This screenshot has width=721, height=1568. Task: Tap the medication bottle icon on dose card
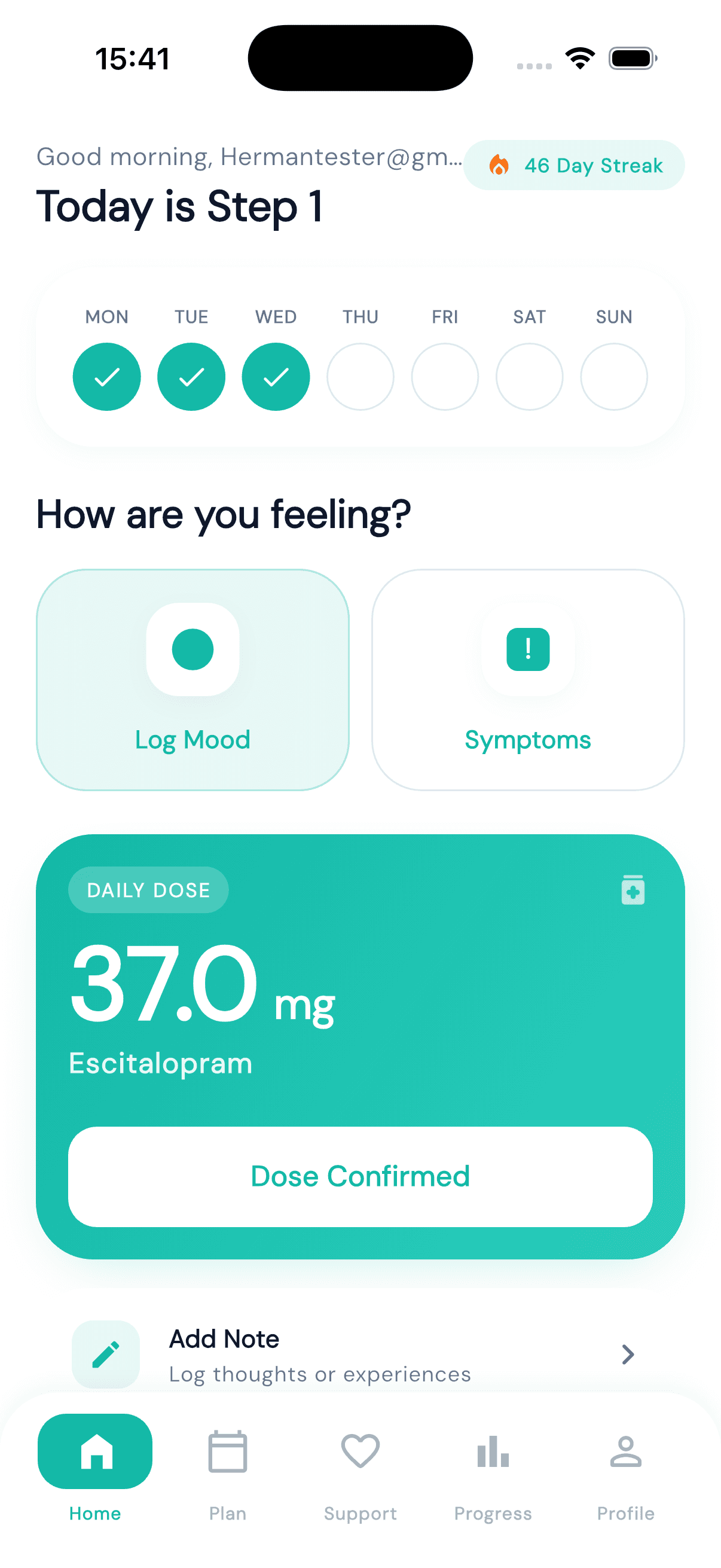pos(632,890)
